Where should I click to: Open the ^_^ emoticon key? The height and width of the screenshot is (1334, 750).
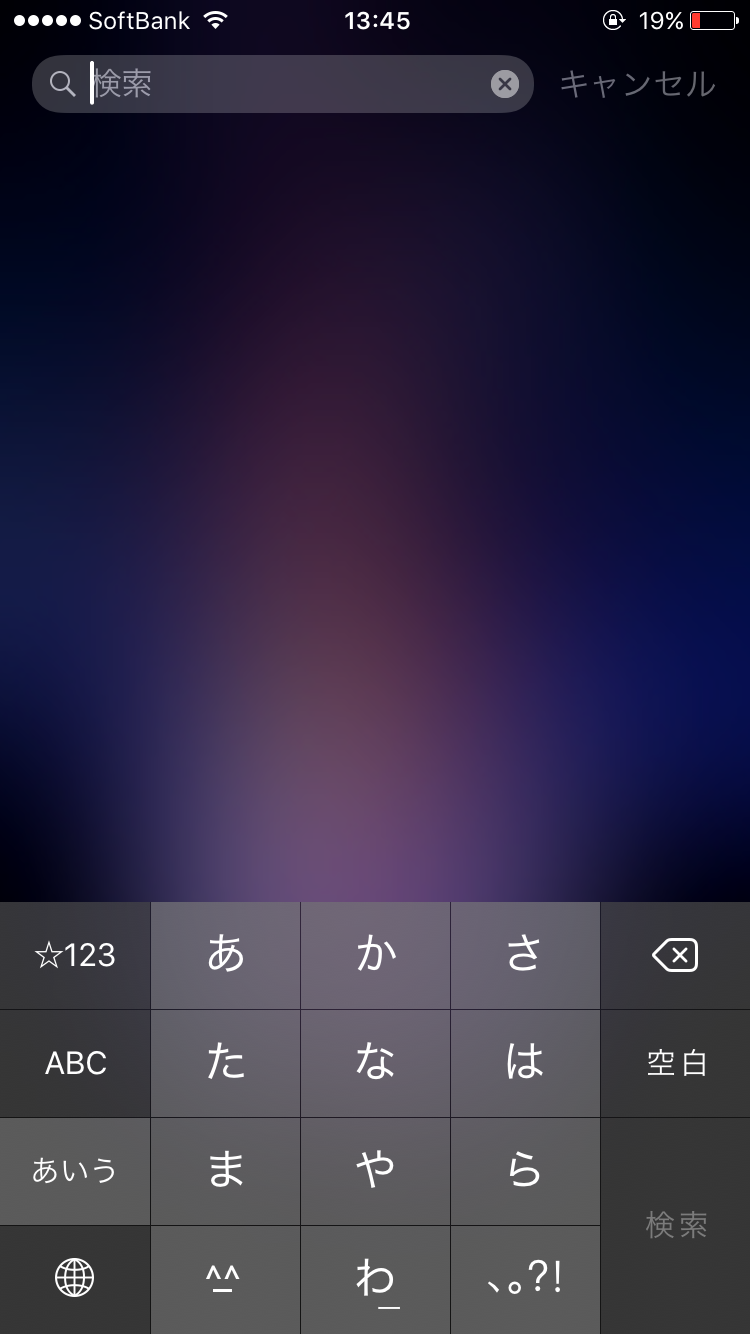click(x=225, y=1277)
